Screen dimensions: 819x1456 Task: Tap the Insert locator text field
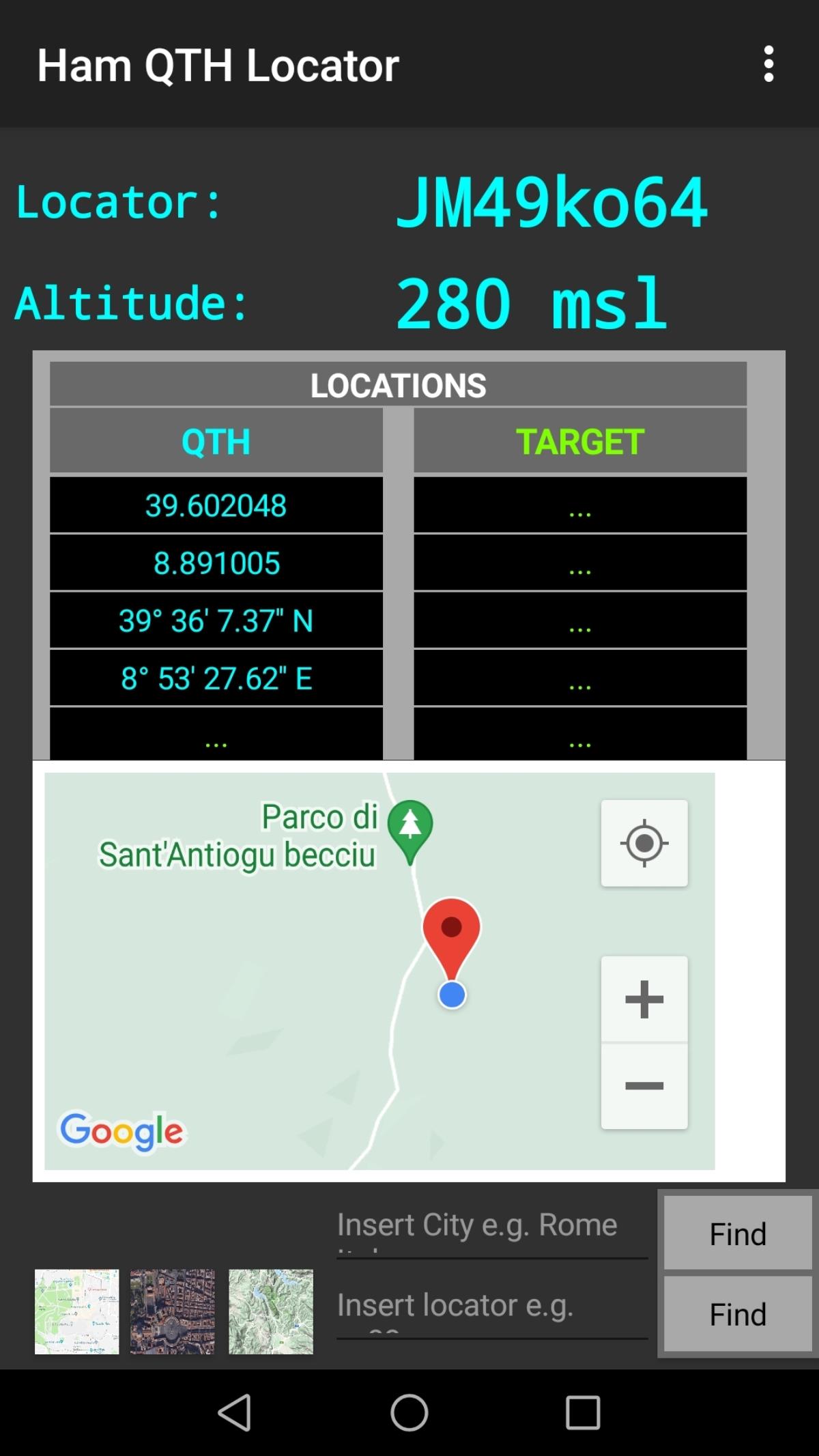tap(491, 1307)
